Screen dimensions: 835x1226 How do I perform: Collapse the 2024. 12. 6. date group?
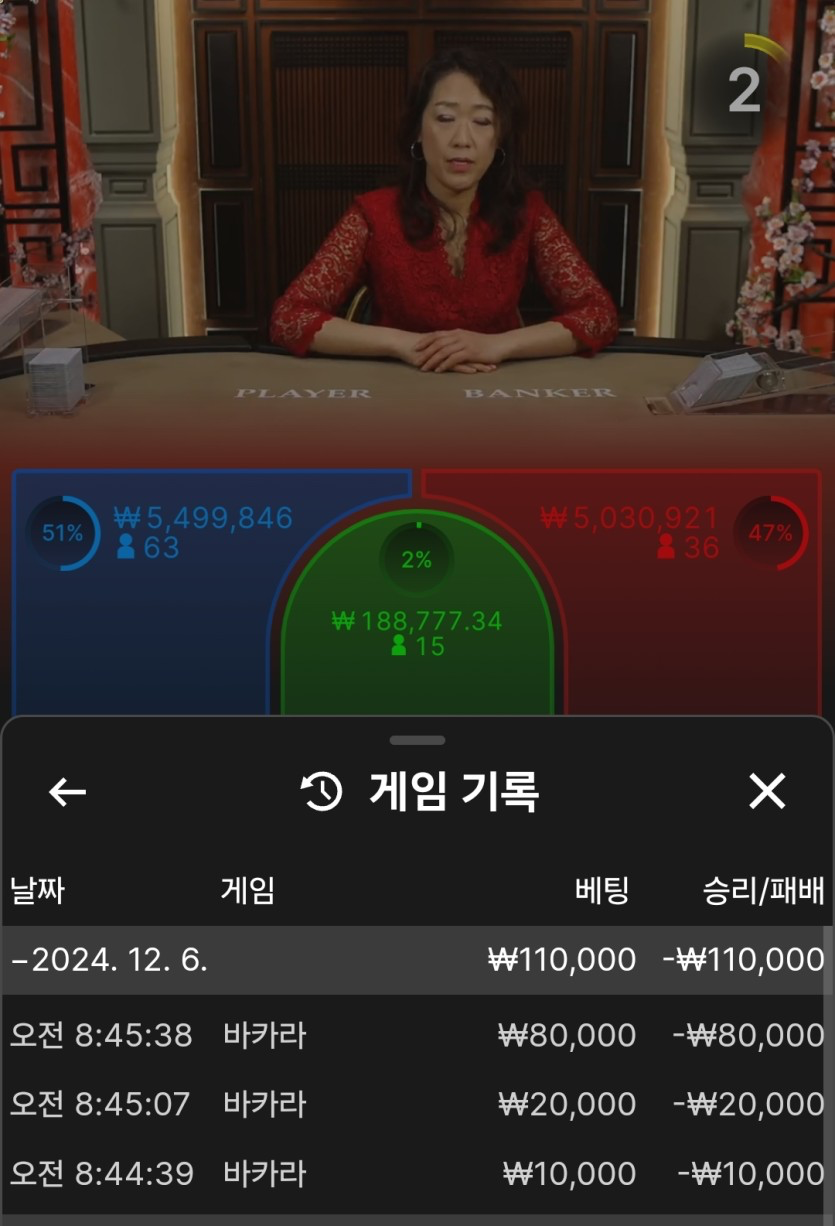pos(110,960)
